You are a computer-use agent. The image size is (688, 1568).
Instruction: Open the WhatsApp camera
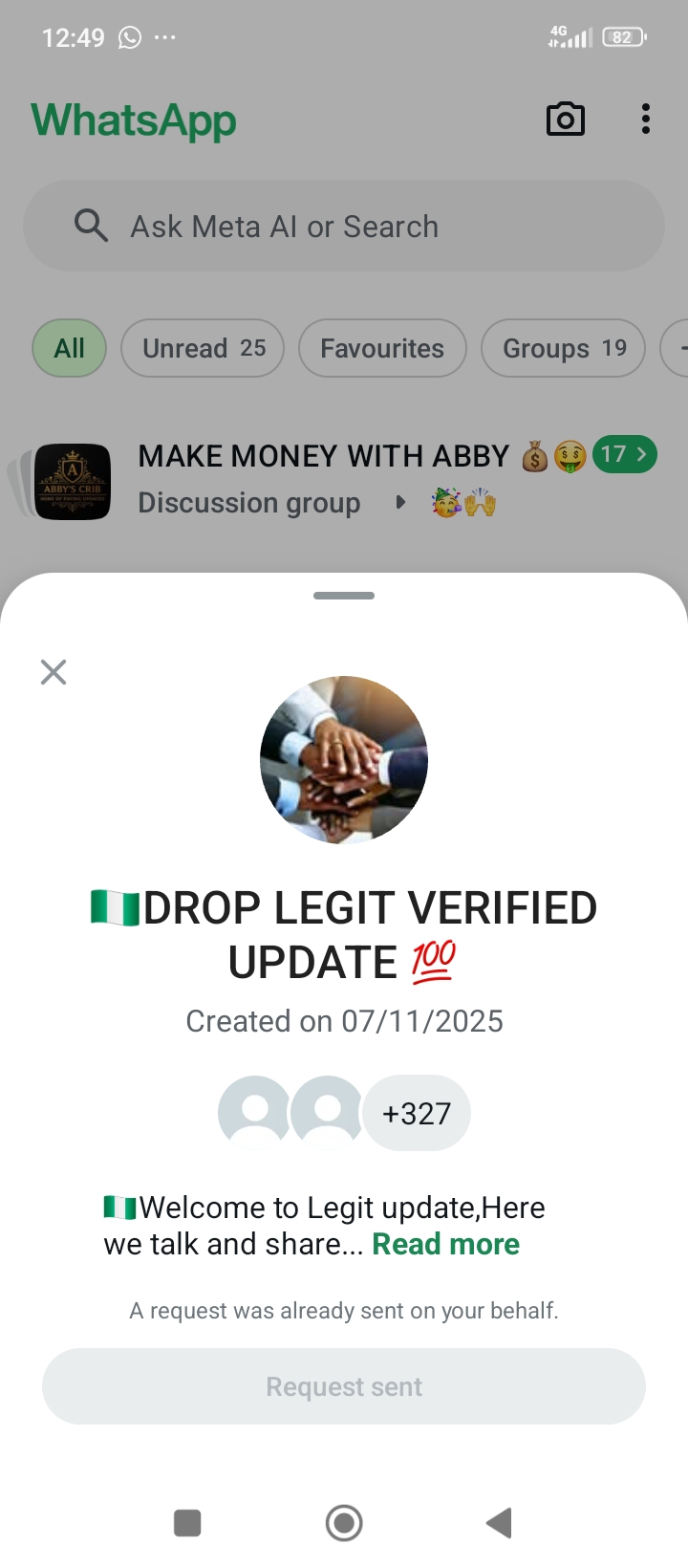565,120
